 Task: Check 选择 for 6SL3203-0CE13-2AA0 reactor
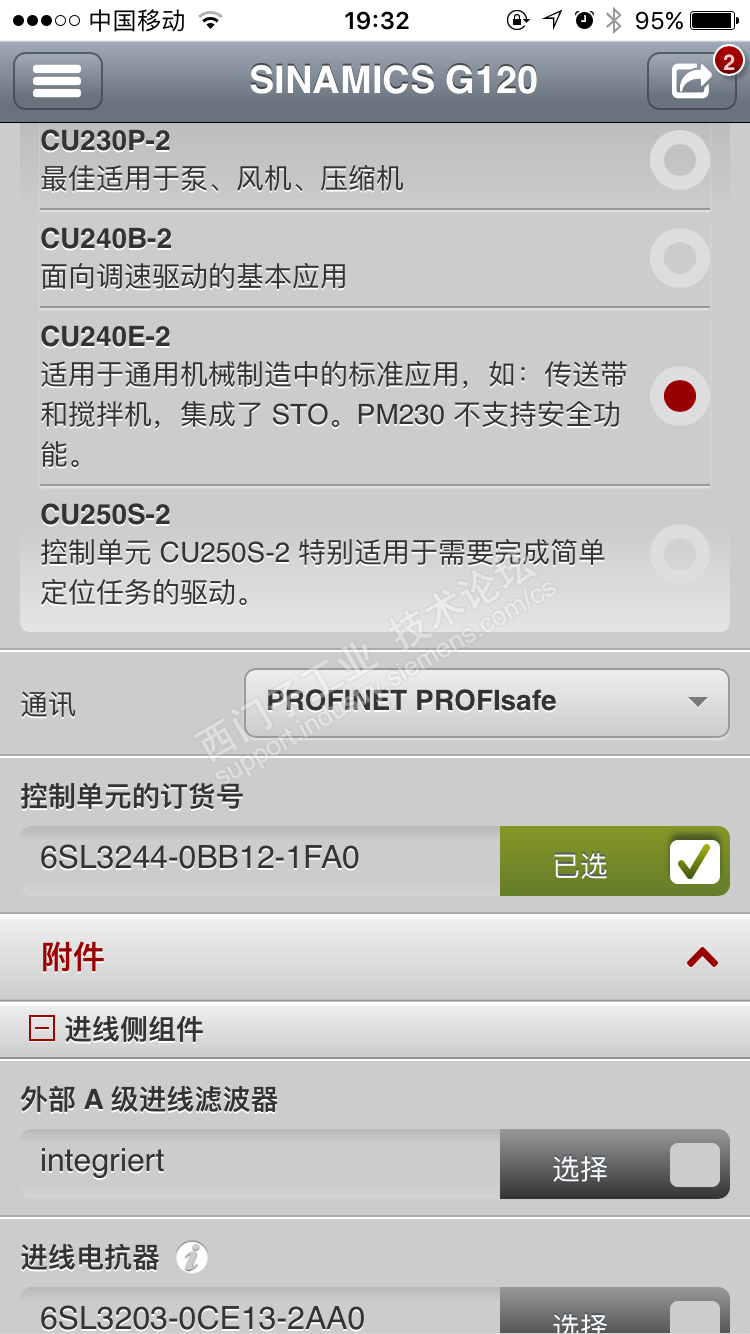coord(694,1318)
